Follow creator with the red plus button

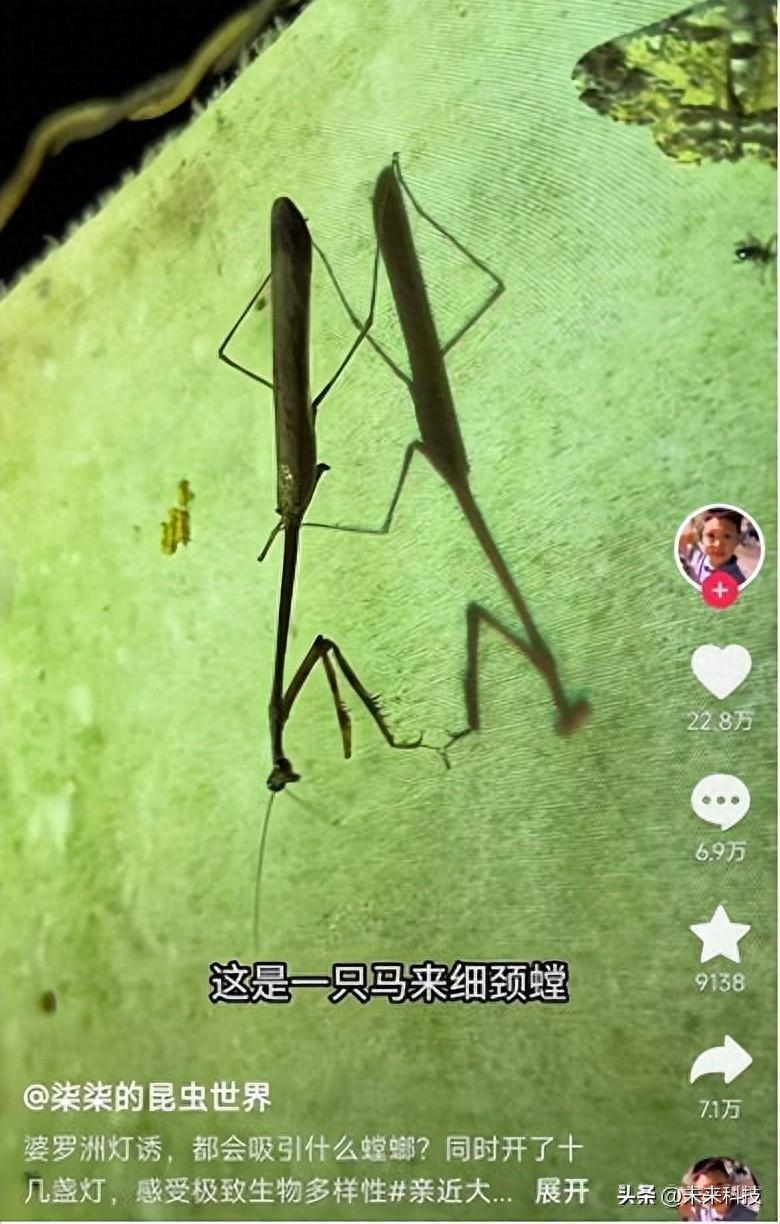click(x=720, y=590)
